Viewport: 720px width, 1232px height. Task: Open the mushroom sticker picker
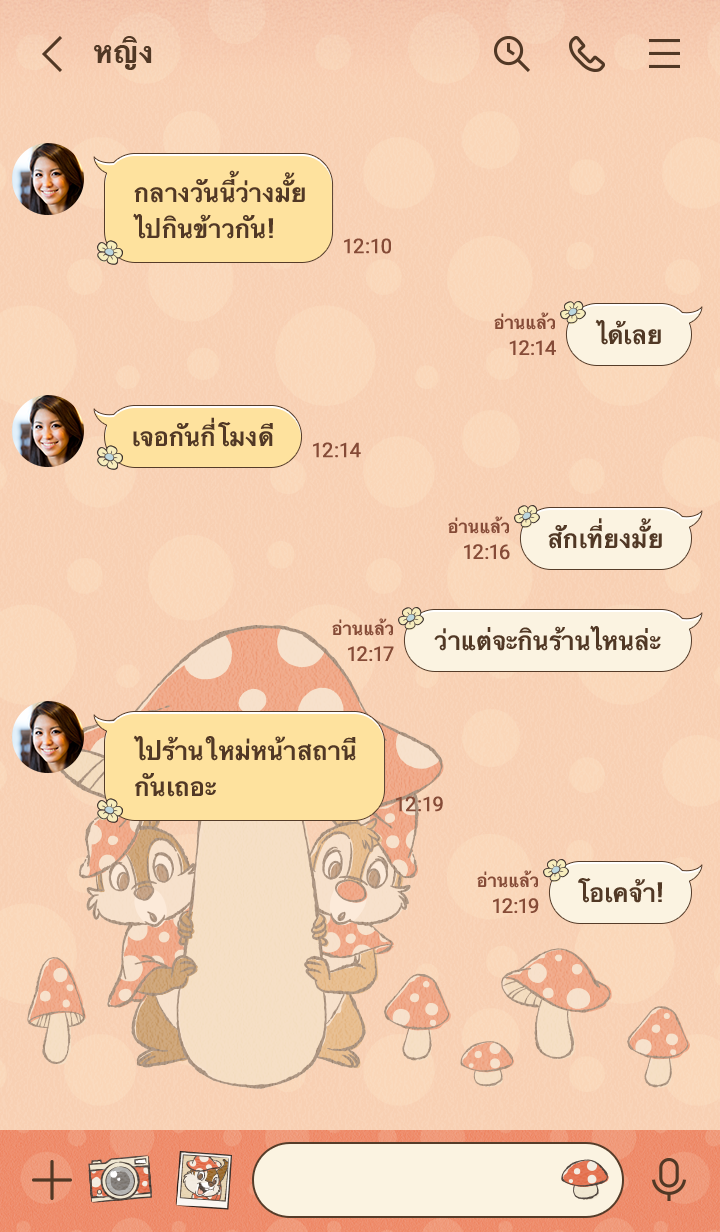585,1180
